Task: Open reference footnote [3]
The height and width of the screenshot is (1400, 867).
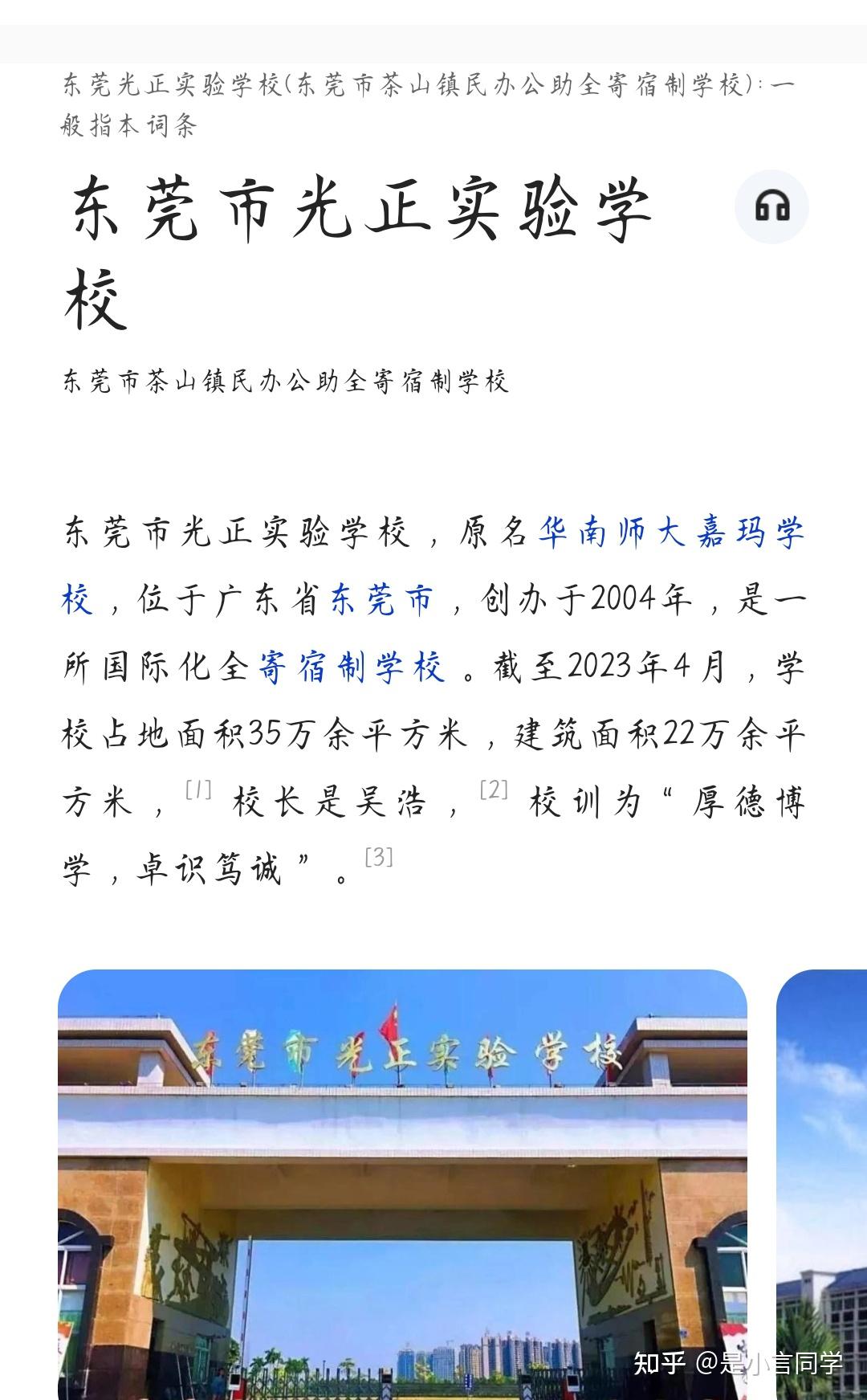Action: click(x=378, y=857)
